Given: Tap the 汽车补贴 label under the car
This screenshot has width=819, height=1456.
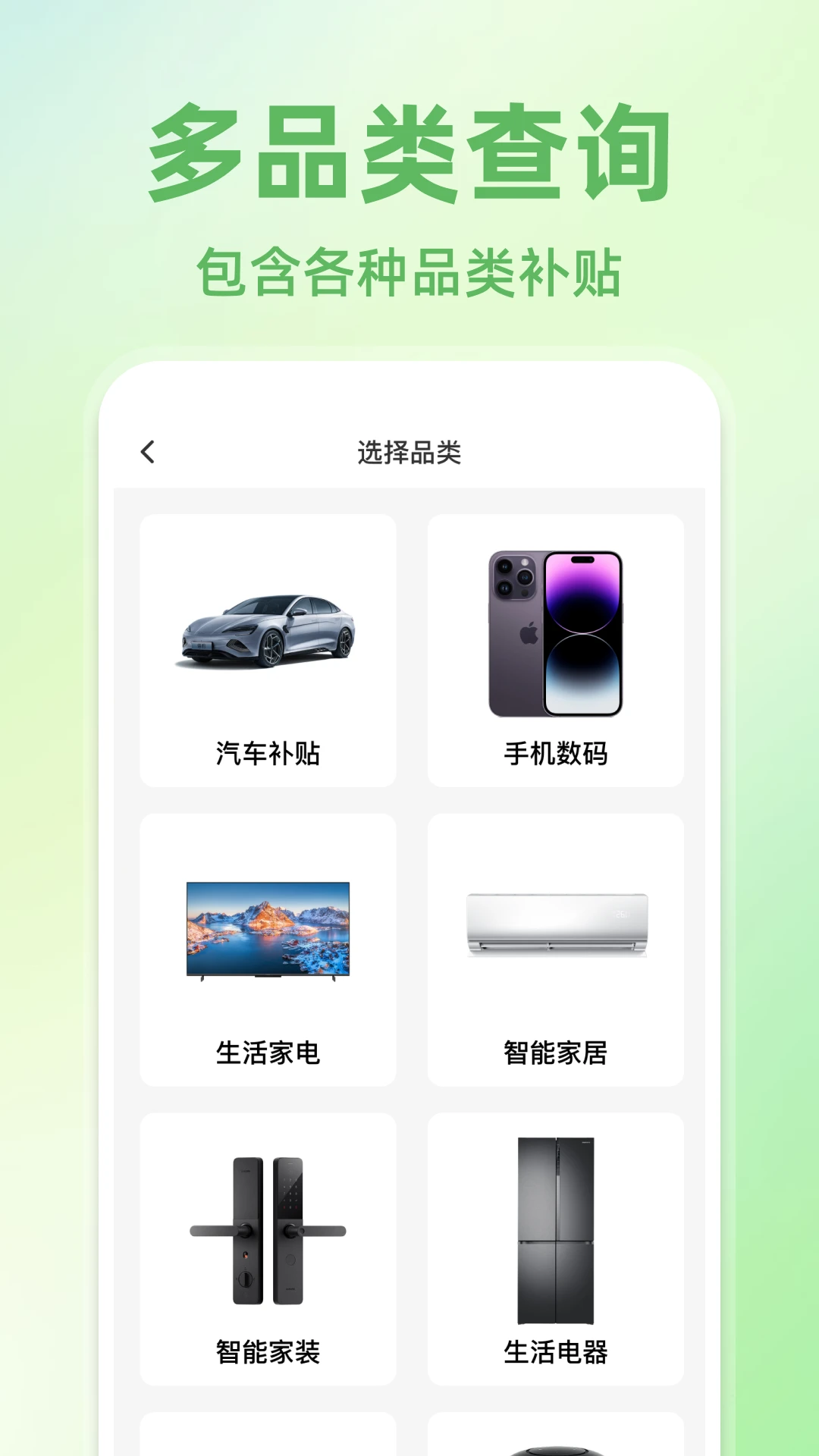Looking at the screenshot, I should tap(267, 752).
